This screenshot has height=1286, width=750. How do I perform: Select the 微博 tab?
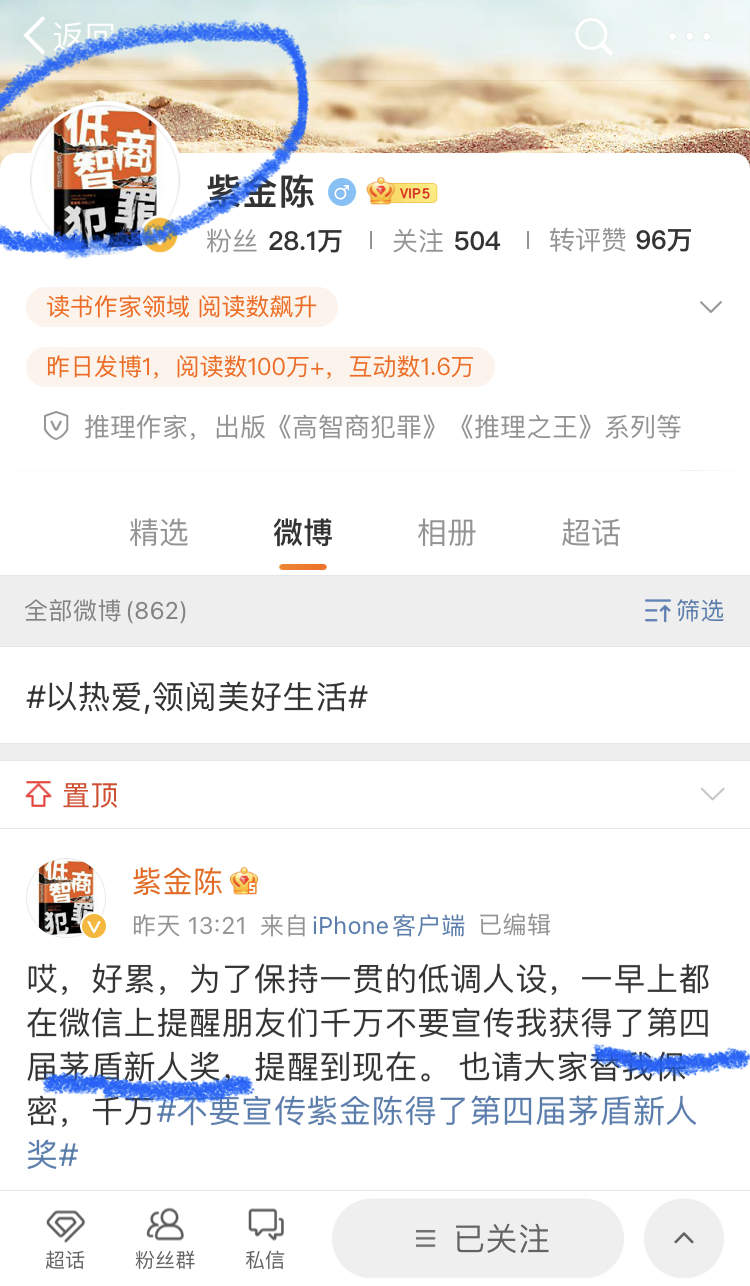click(302, 532)
